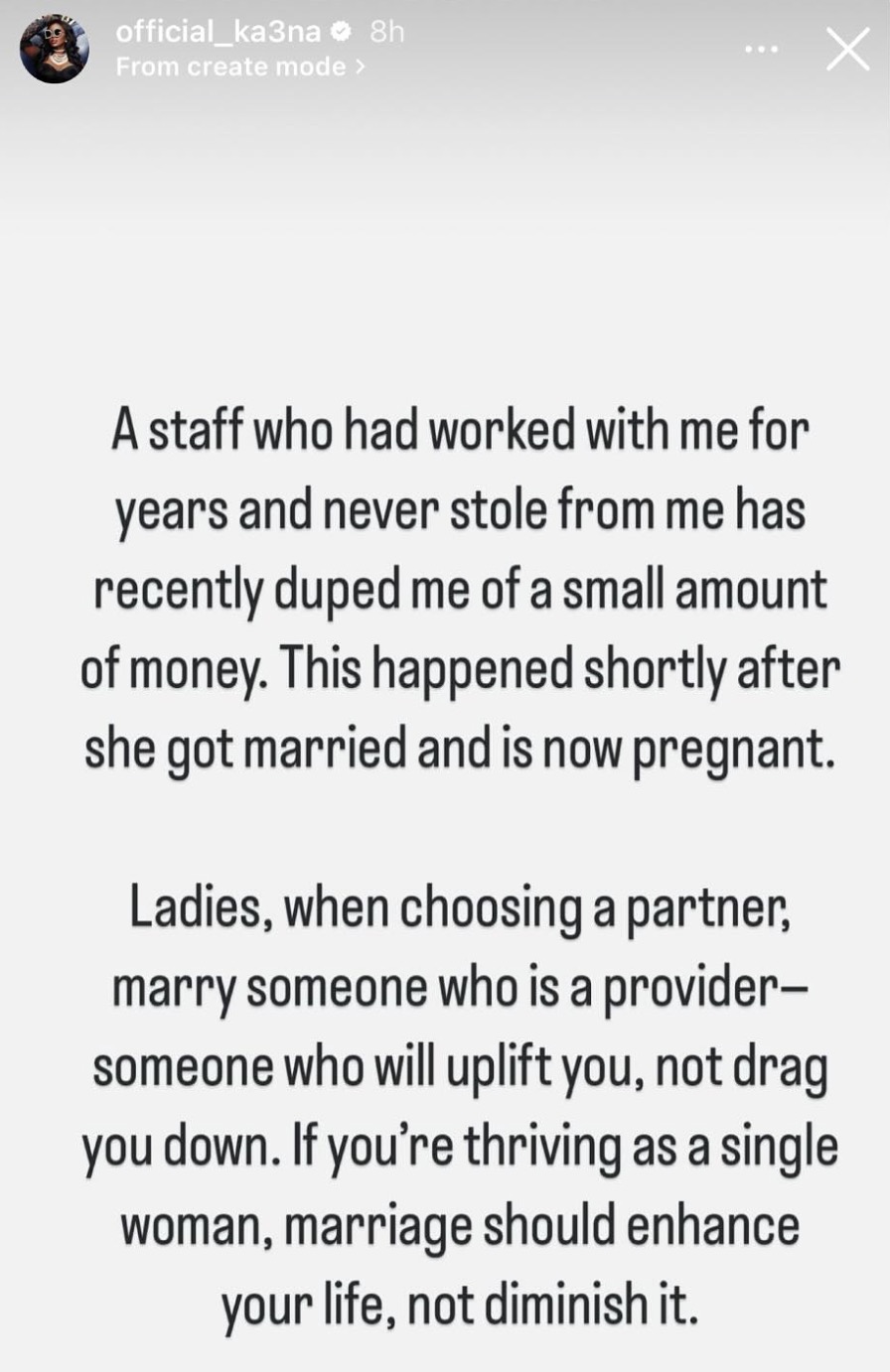Viewport: 890px width, 1372px height.
Task: Open official_ka3na's profile picture
Action: click(x=54, y=50)
